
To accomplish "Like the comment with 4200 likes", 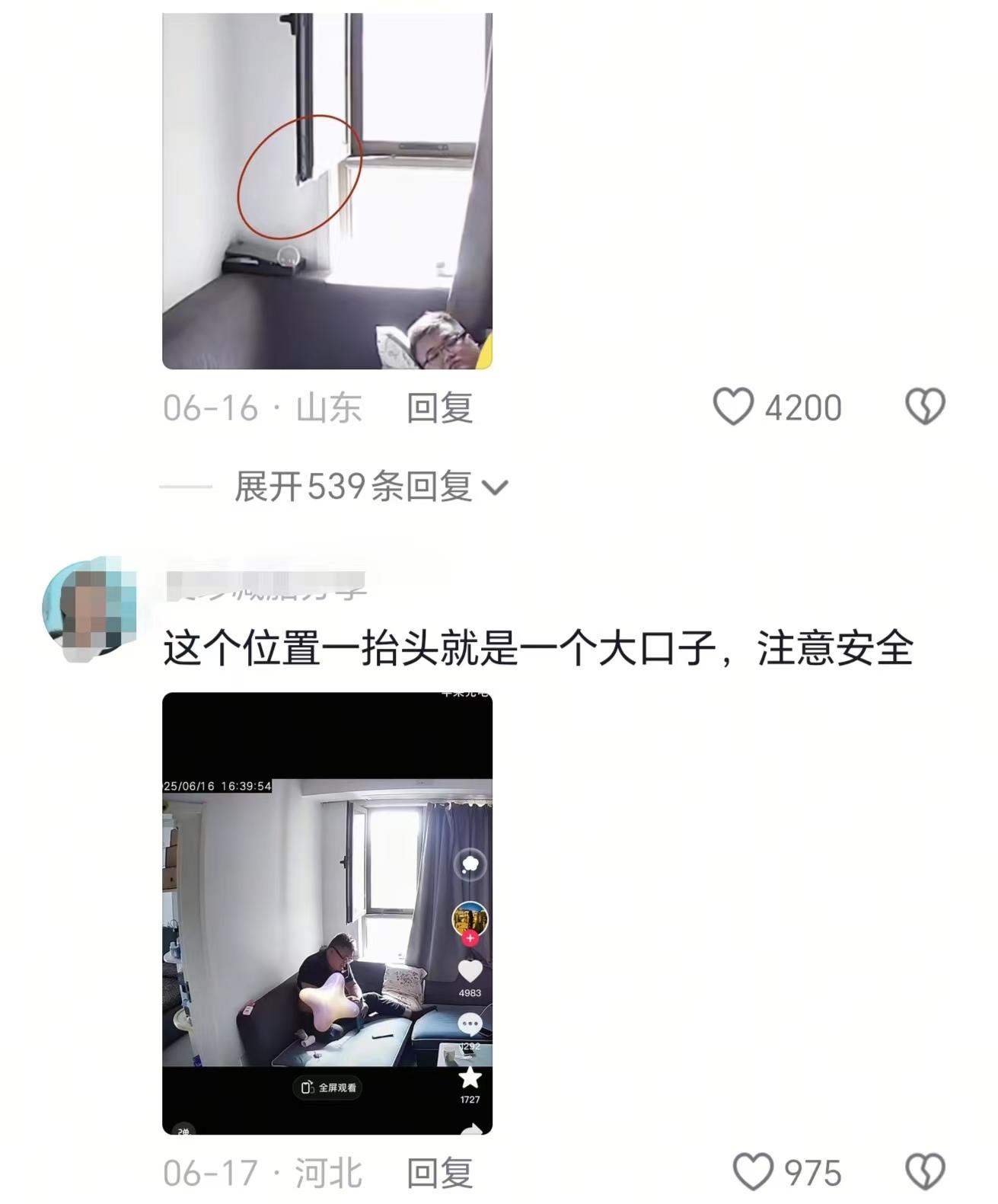I will tap(733, 407).
